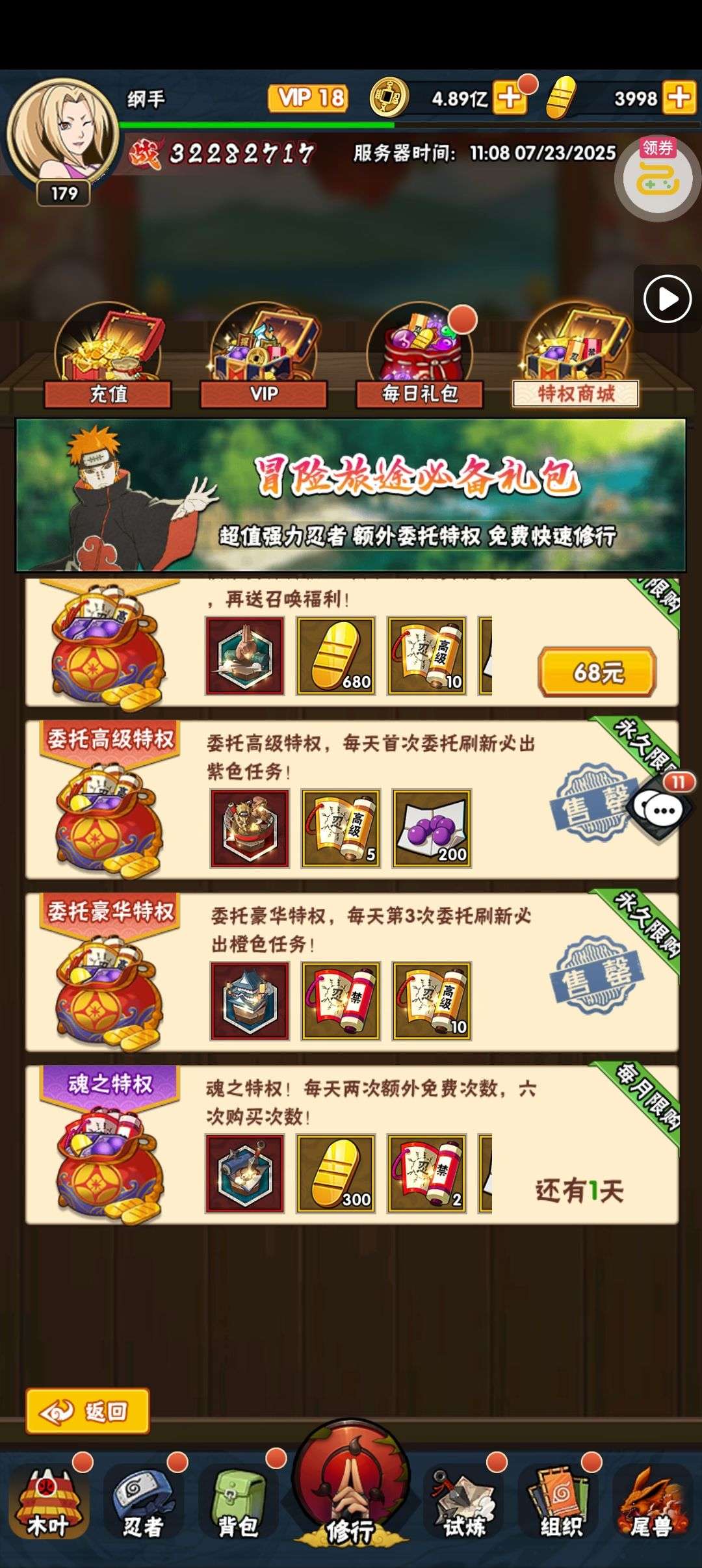Open the 背包 backpack tab

click(238, 1502)
